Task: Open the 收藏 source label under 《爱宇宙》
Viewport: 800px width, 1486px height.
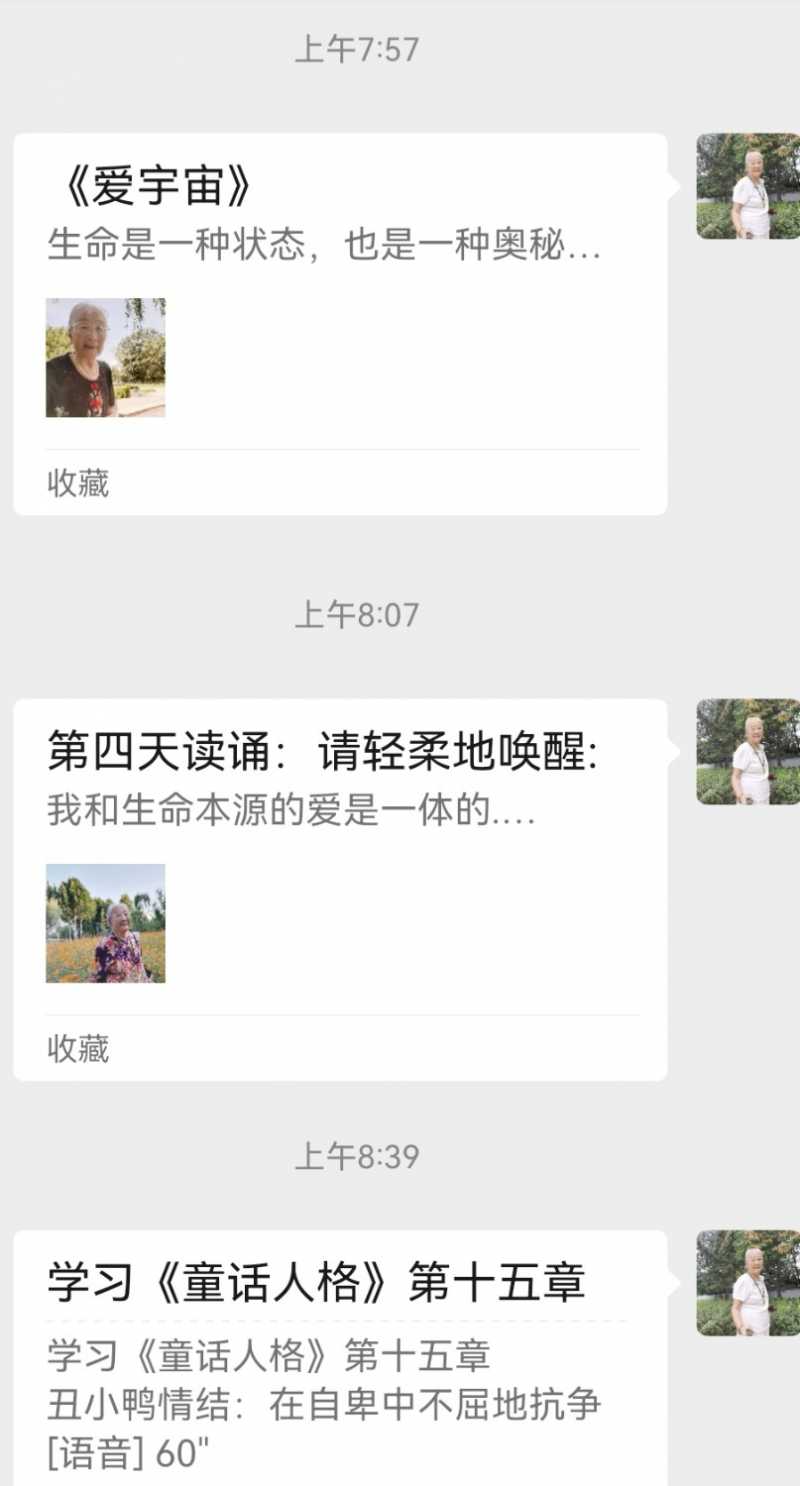Action: pyautogui.click(x=79, y=484)
